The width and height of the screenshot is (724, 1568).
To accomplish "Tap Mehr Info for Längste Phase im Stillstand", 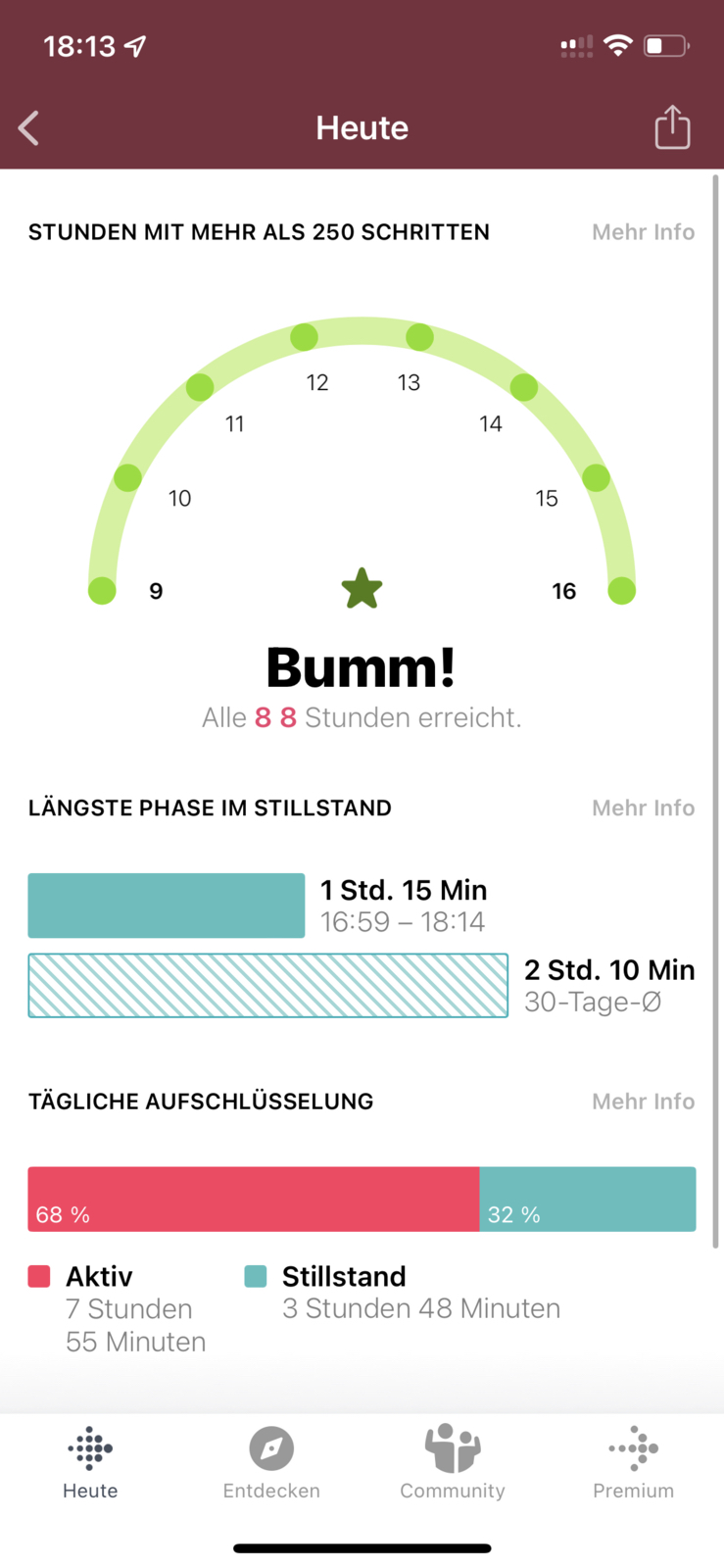I will tap(643, 808).
